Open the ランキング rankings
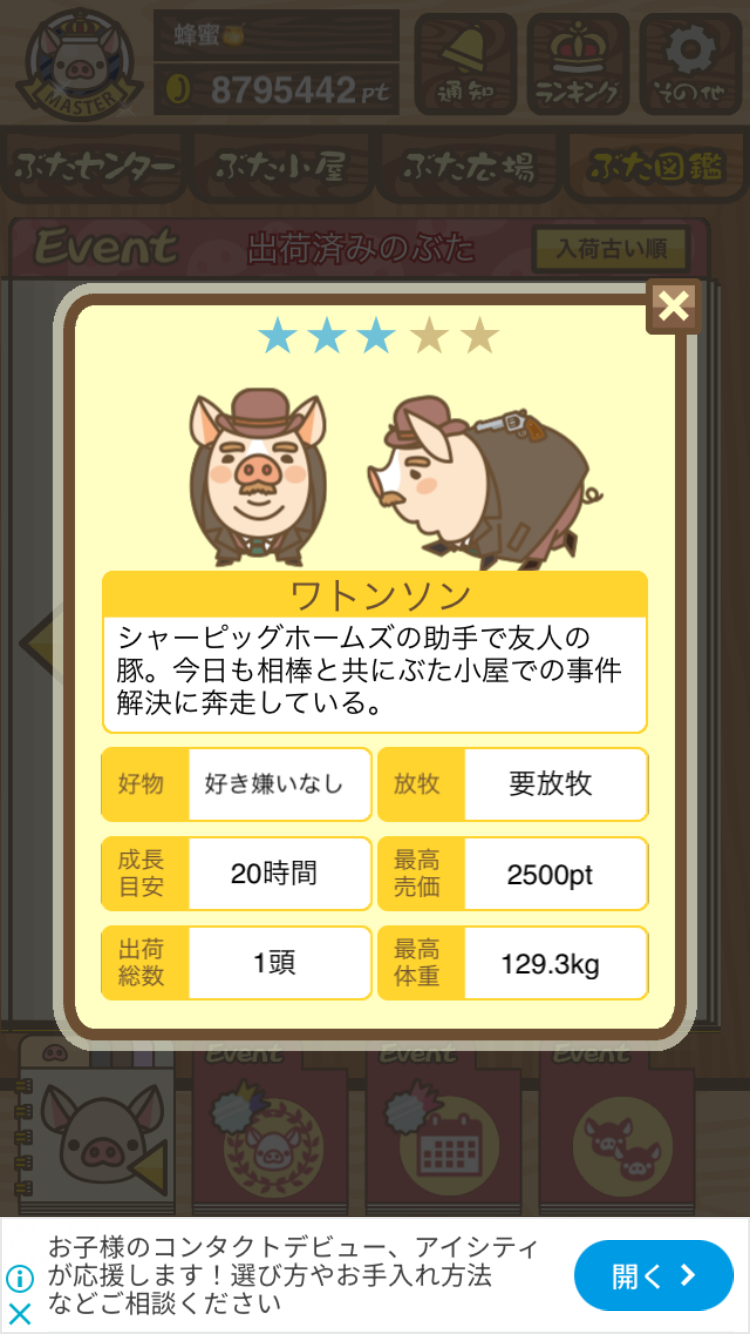Viewport: 750px width, 1334px height. click(x=577, y=62)
